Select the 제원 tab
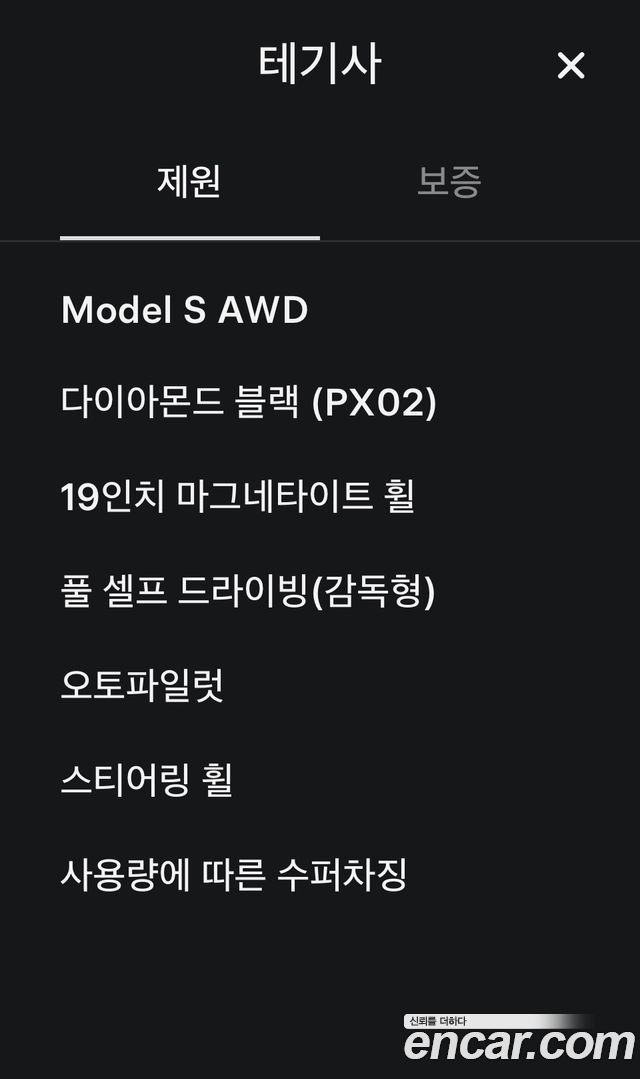 click(189, 182)
